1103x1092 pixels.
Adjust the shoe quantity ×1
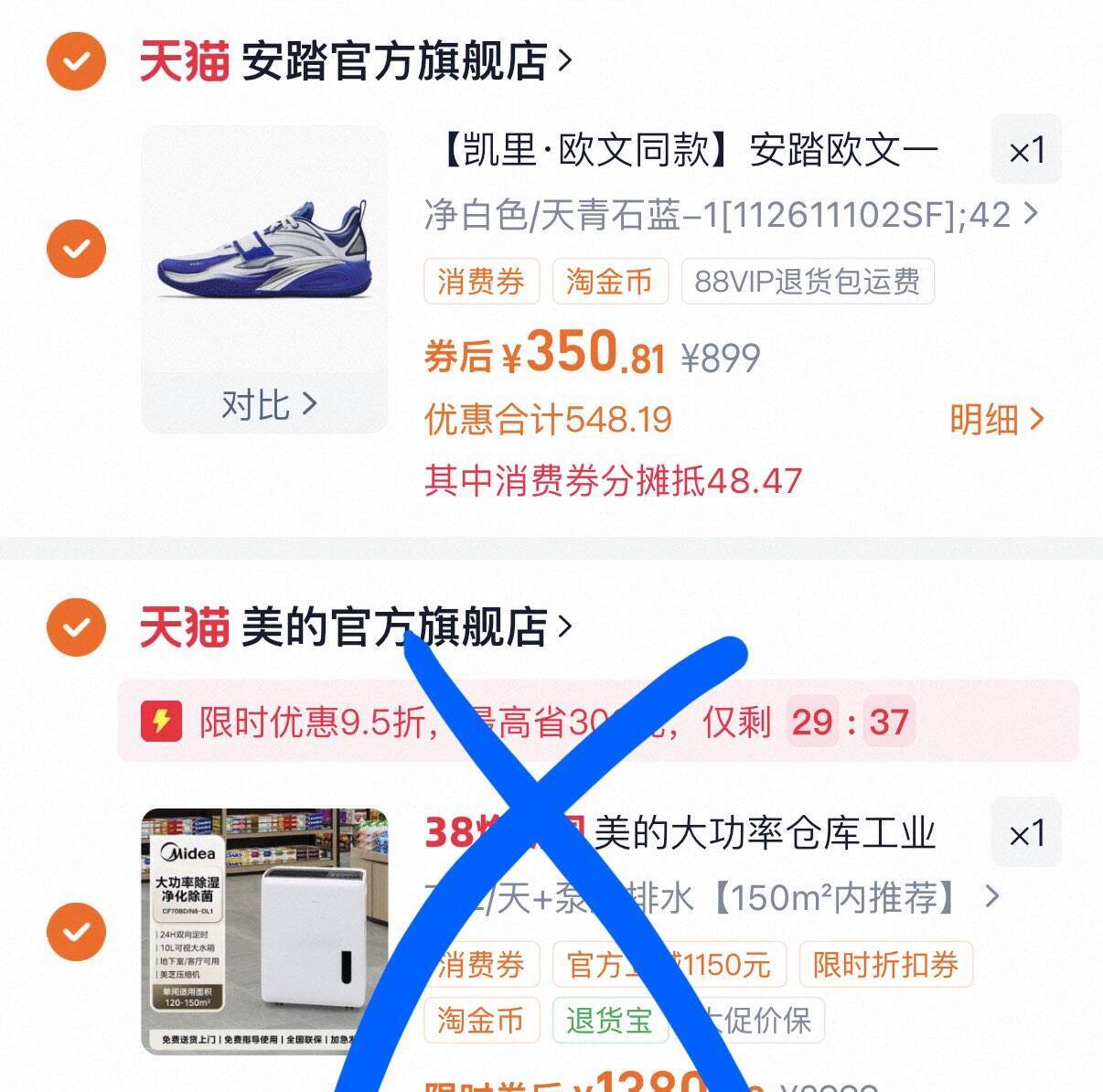tap(1026, 150)
